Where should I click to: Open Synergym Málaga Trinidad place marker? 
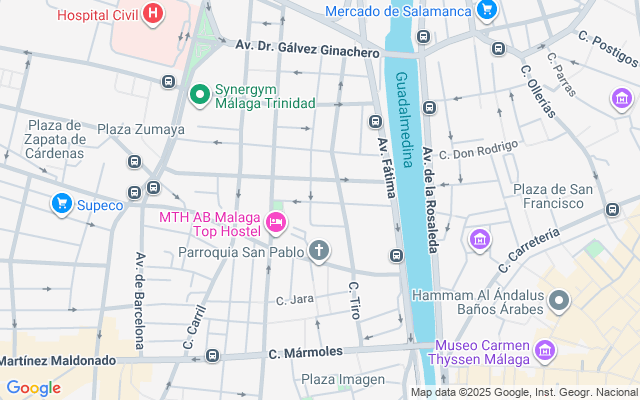[199, 95]
